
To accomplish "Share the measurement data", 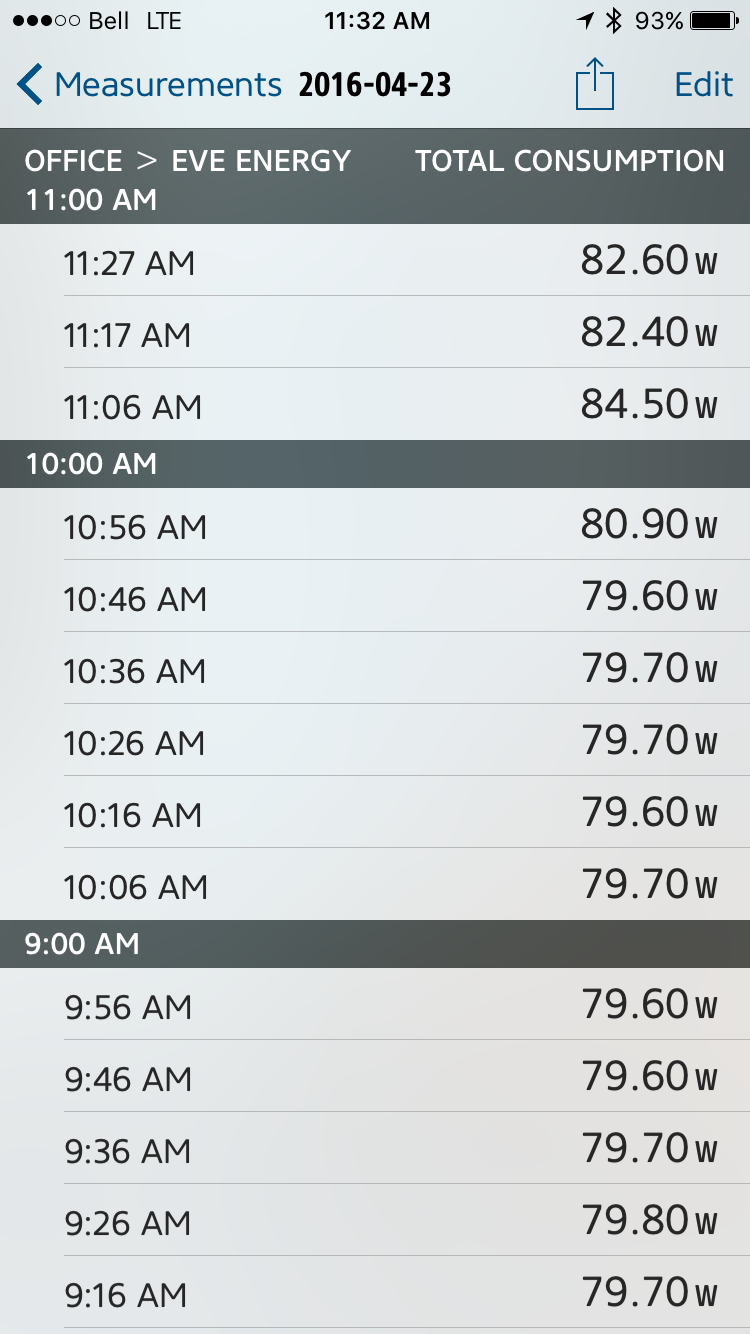I will (594, 84).
